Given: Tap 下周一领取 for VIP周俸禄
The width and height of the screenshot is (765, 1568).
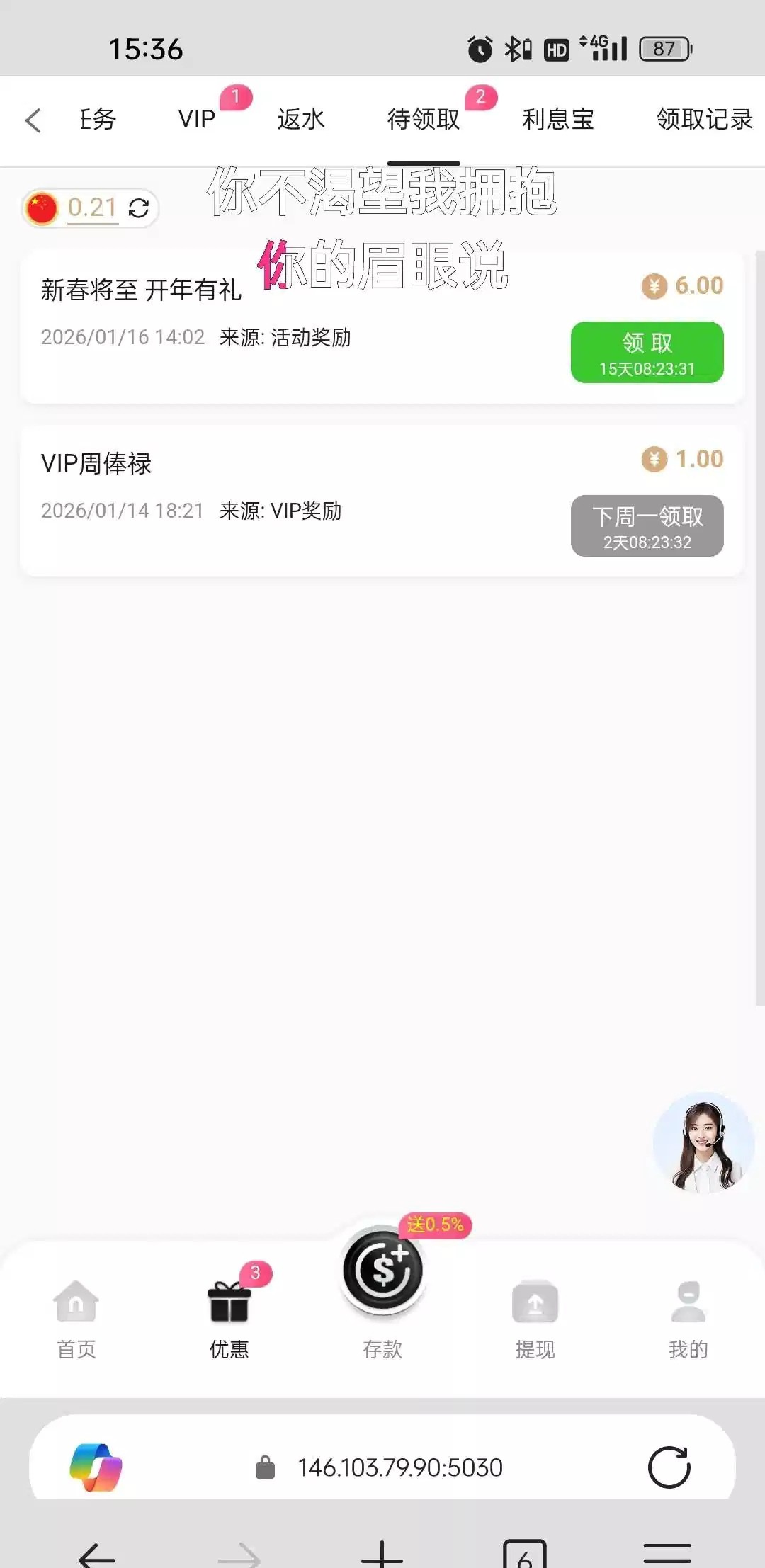Looking at the screenshot, I should pos(647,525).
